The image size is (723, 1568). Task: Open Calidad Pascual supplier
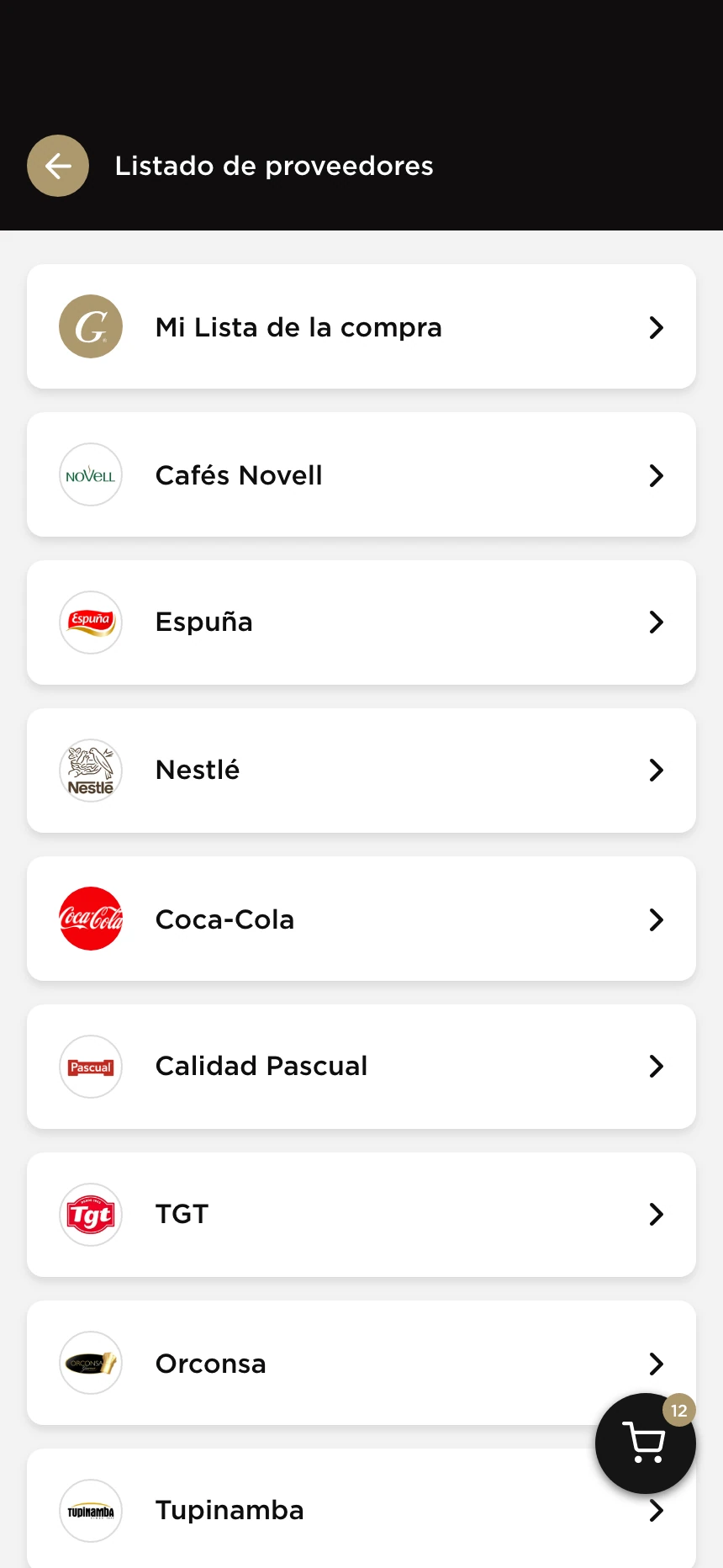click(361, 1067)
